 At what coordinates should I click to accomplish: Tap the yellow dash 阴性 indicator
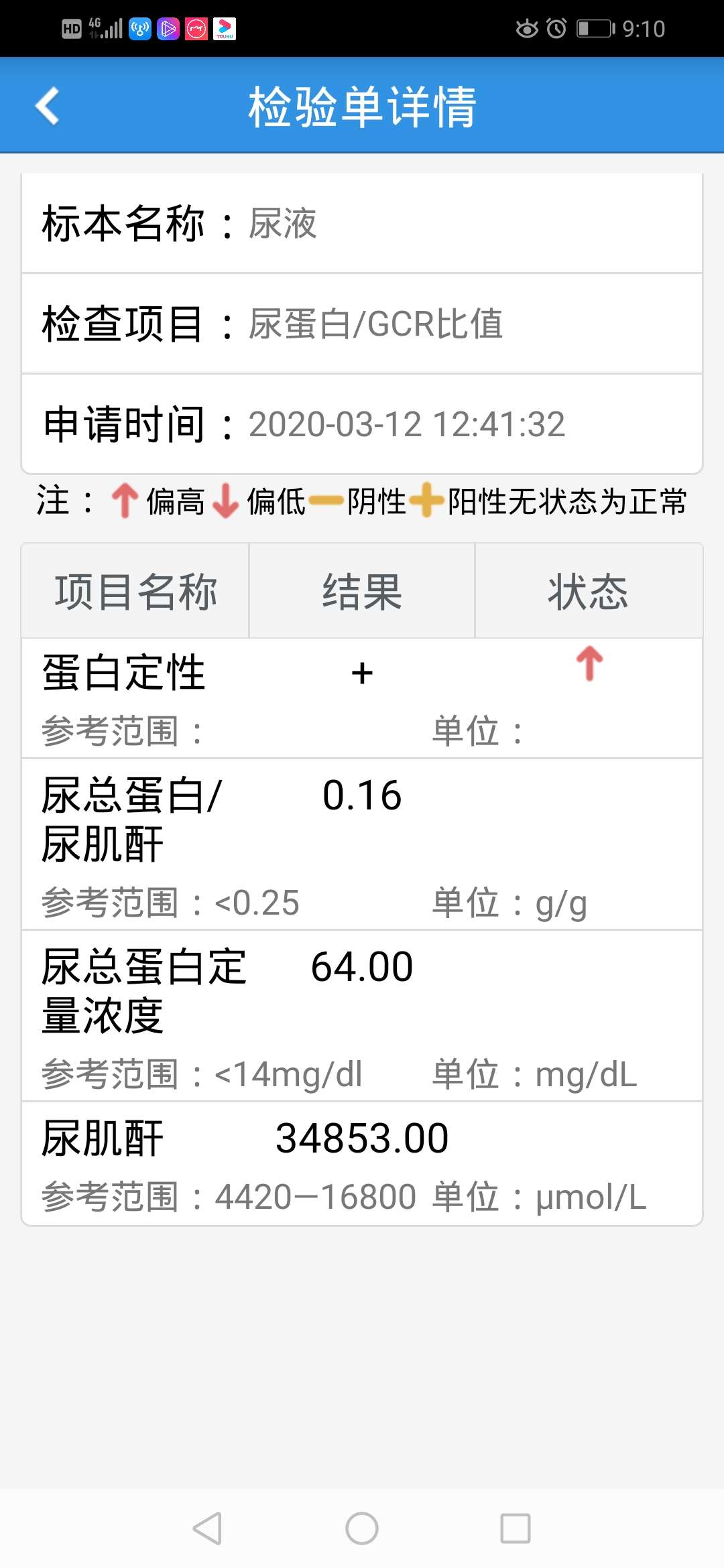327,501
